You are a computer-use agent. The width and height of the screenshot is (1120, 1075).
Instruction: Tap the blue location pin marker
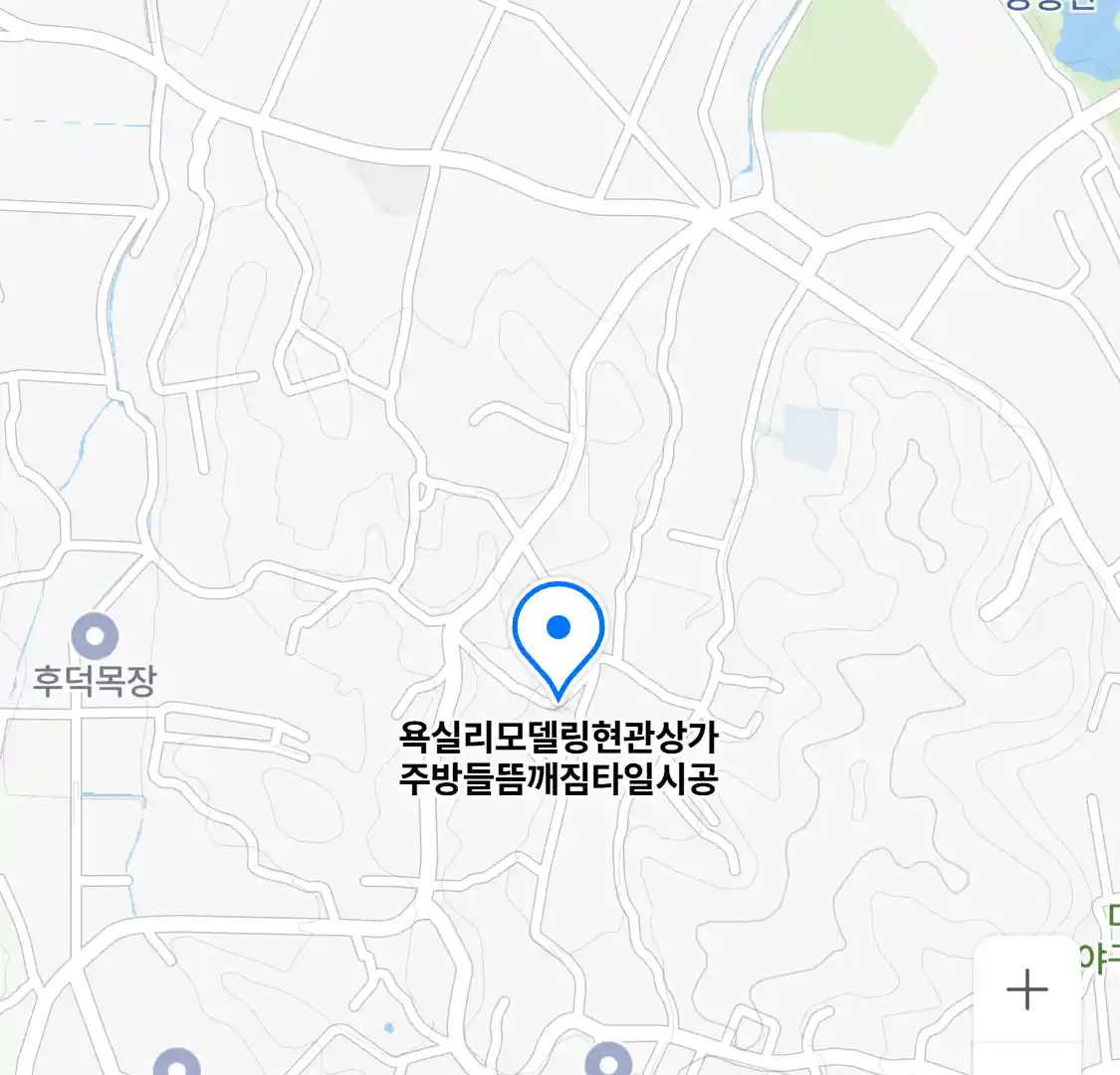pyautogui.click(x=559, y=633)
